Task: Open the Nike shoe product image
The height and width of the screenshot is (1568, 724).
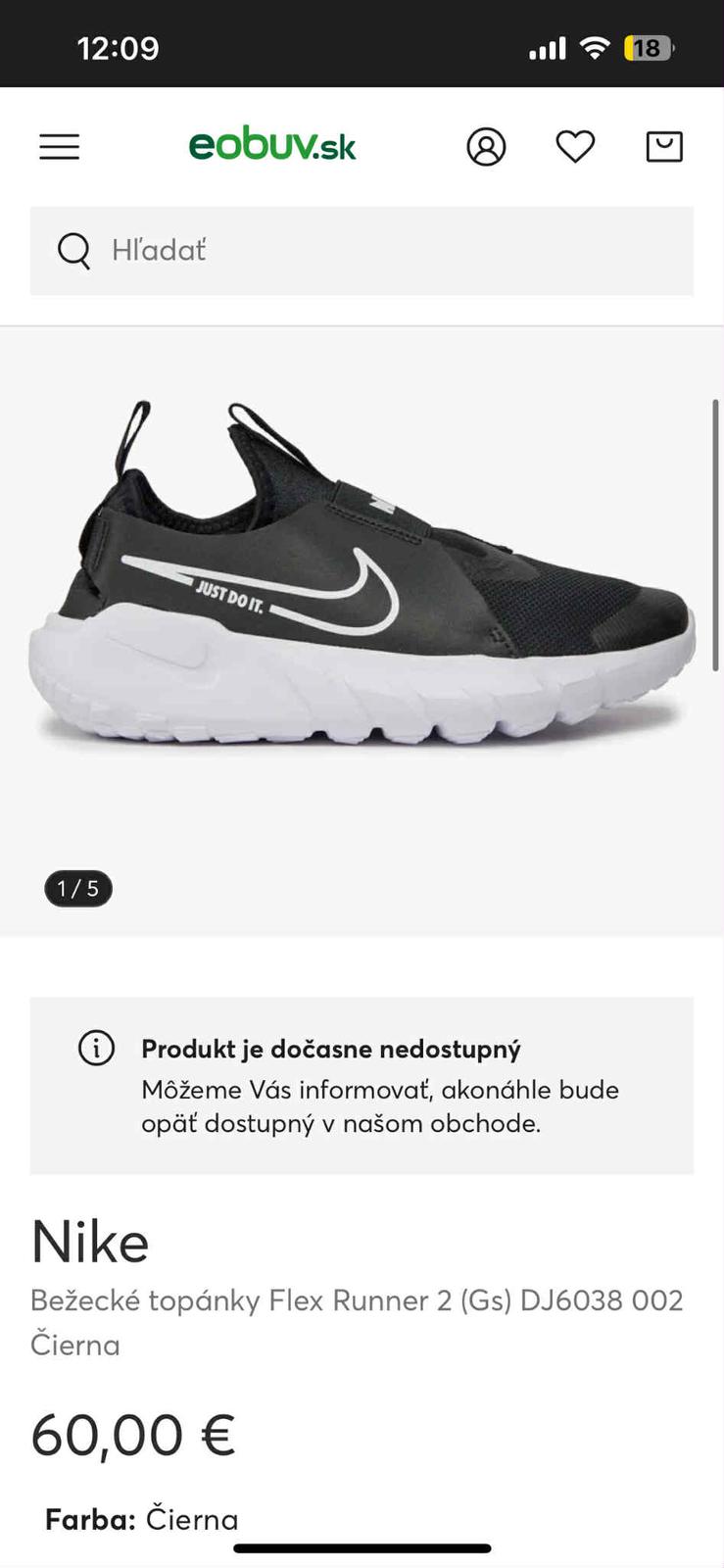Action: pyautogui.click(x=362, y=578)
